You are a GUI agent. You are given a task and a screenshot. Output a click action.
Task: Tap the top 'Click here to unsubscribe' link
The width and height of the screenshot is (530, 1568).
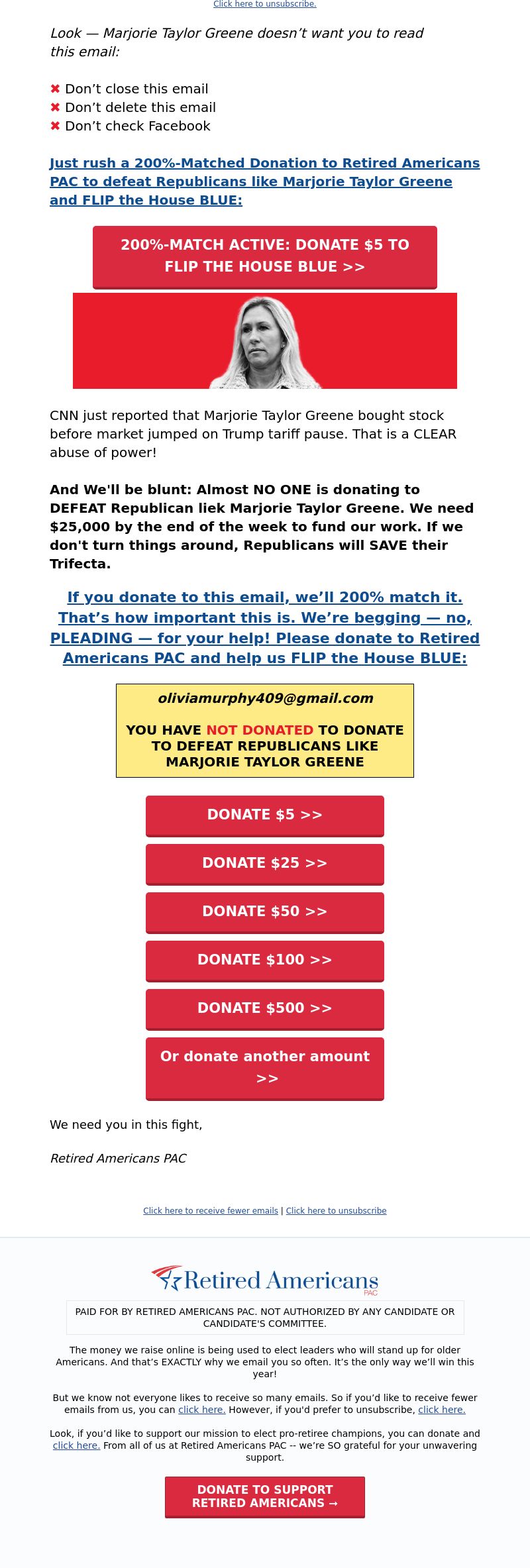click(264, 4)
